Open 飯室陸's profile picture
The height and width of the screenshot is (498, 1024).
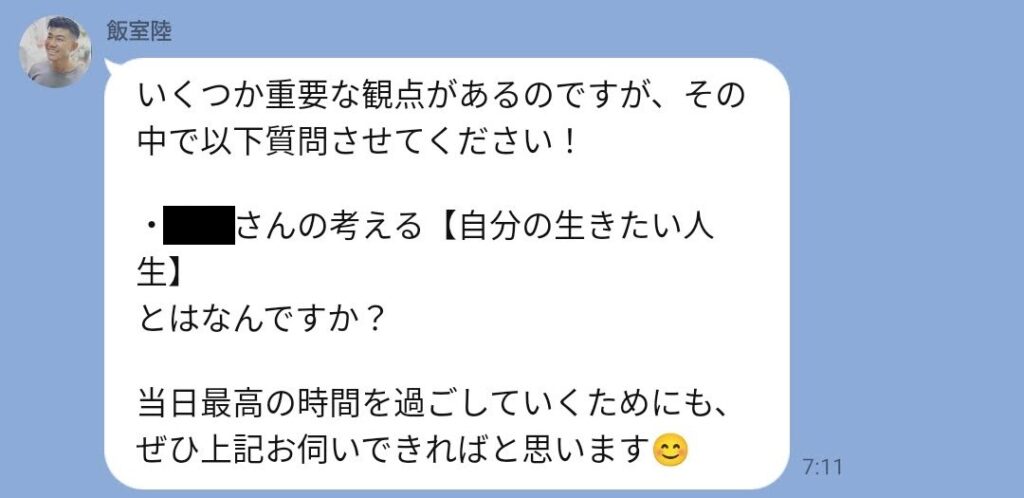[x=54, y=50]
